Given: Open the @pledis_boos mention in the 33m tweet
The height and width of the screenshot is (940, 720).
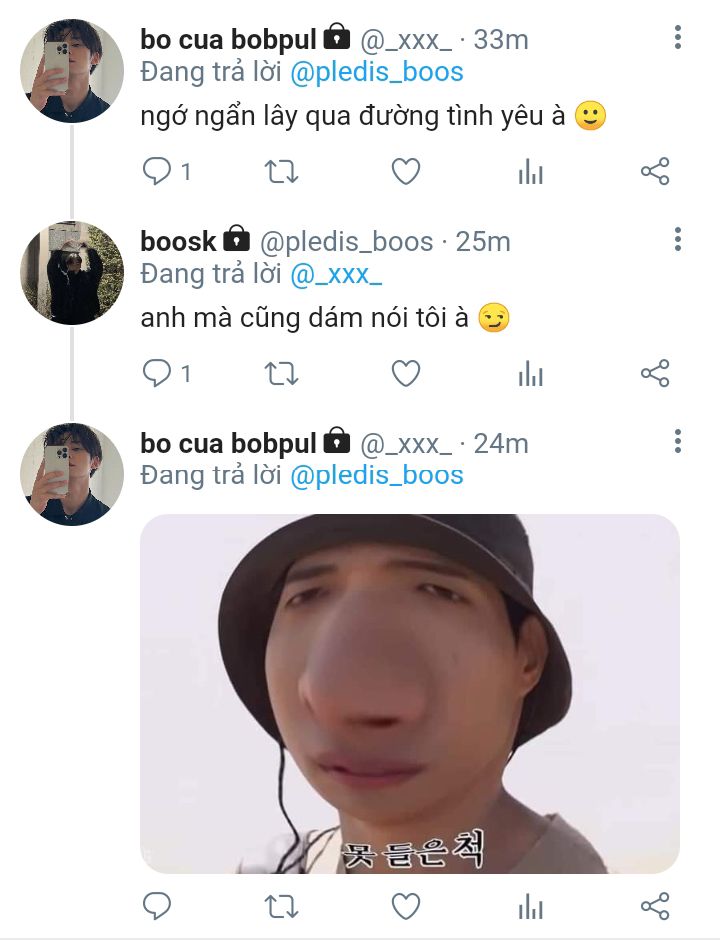Looking at the screenshot, I should 376,72.
